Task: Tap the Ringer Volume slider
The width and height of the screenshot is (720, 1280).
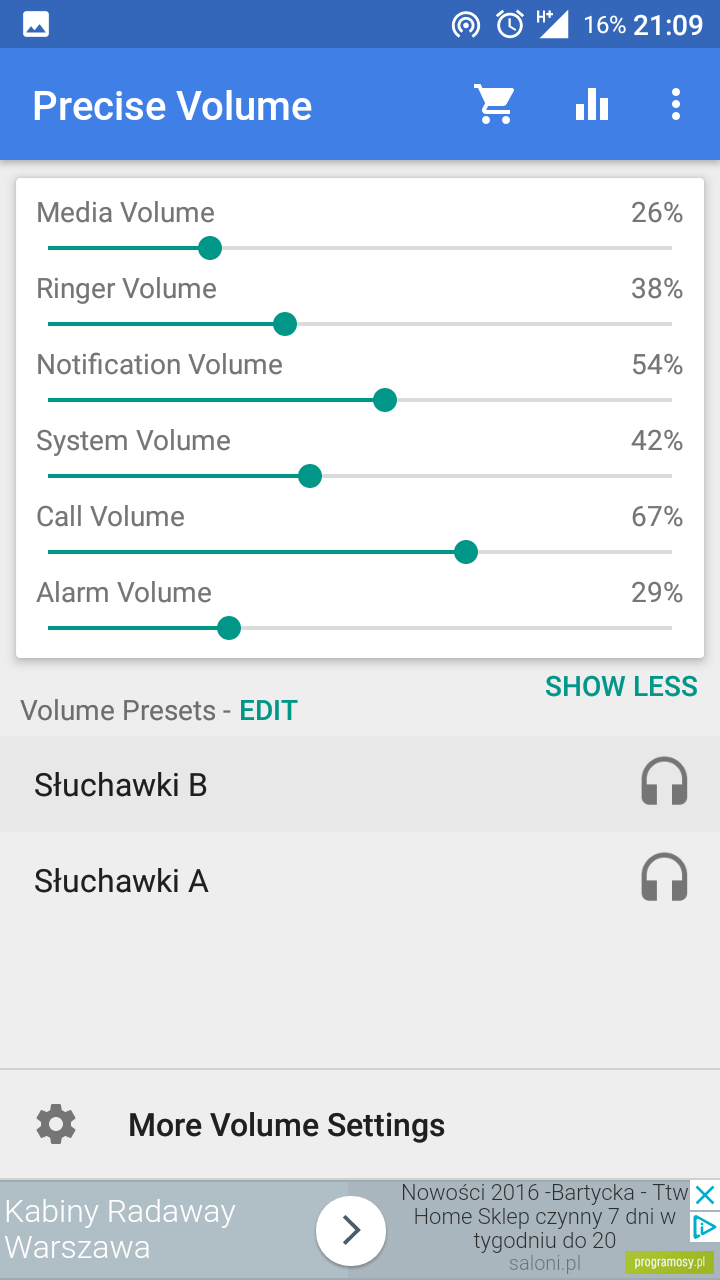Action: [x=360, y=324]
